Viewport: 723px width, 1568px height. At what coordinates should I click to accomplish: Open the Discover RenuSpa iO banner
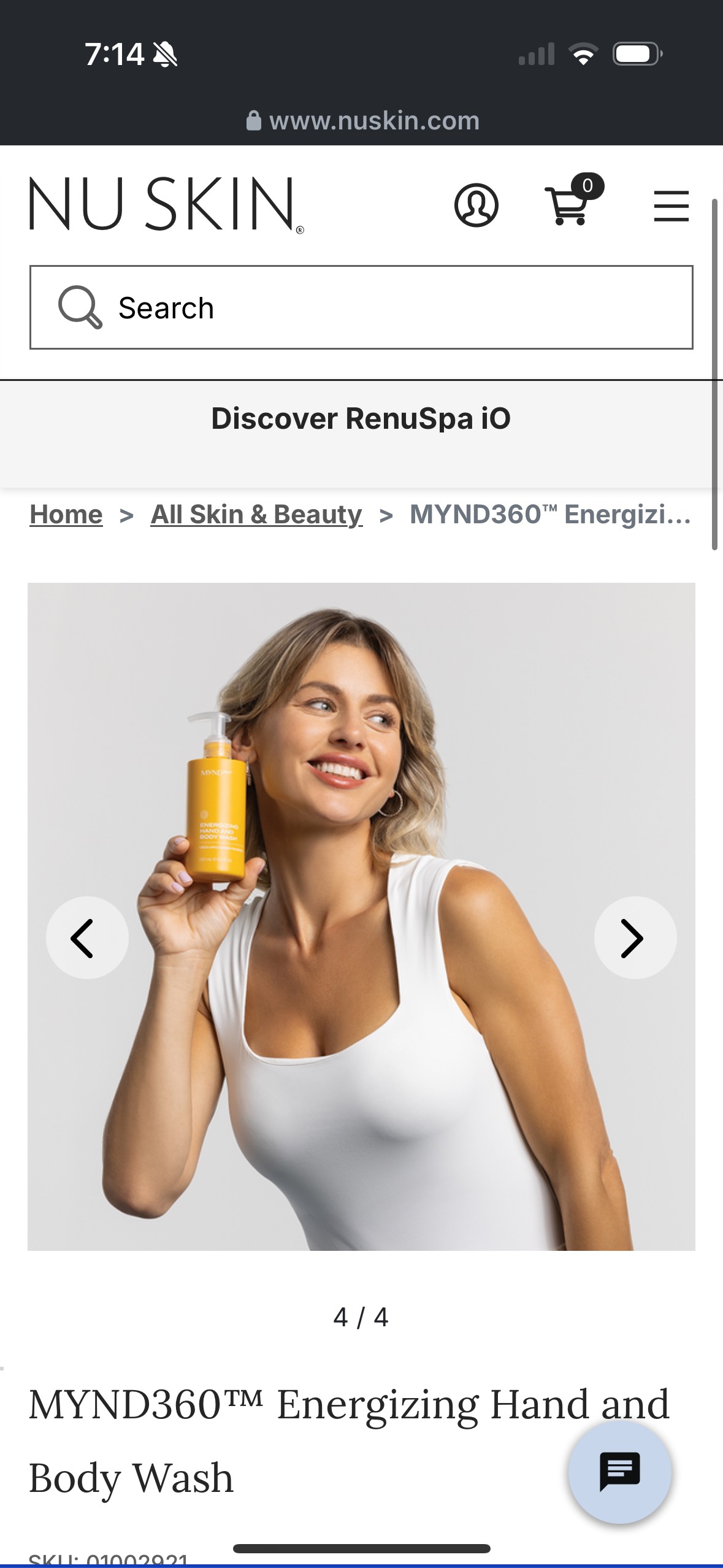(x=361, y=418)
